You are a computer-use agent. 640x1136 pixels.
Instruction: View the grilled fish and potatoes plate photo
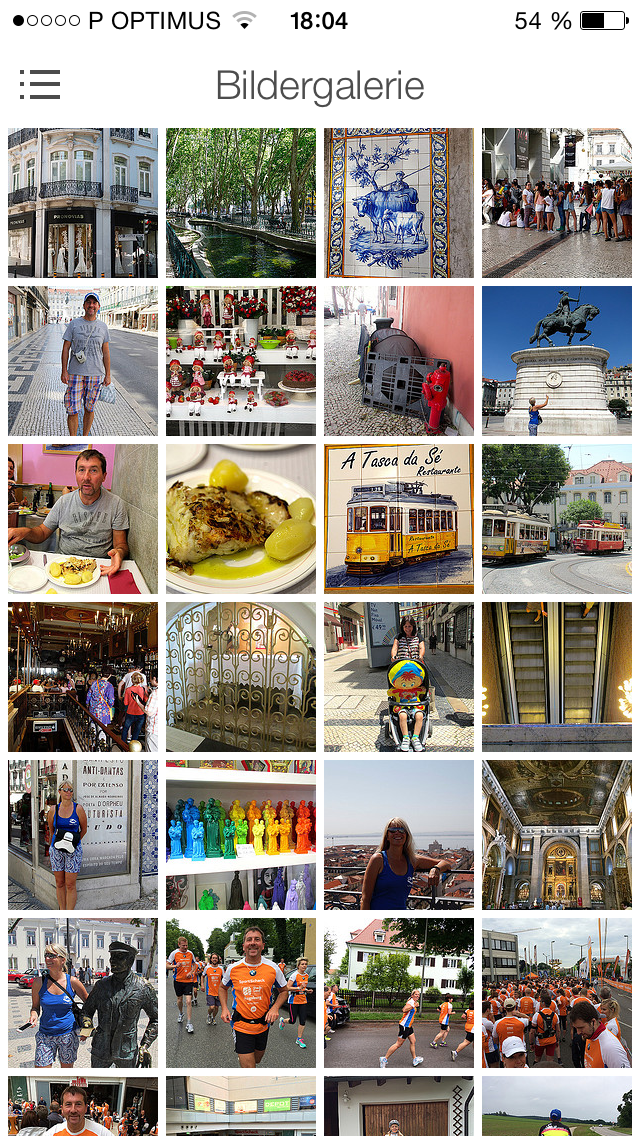pyautogui.click(x=241, y=519)
